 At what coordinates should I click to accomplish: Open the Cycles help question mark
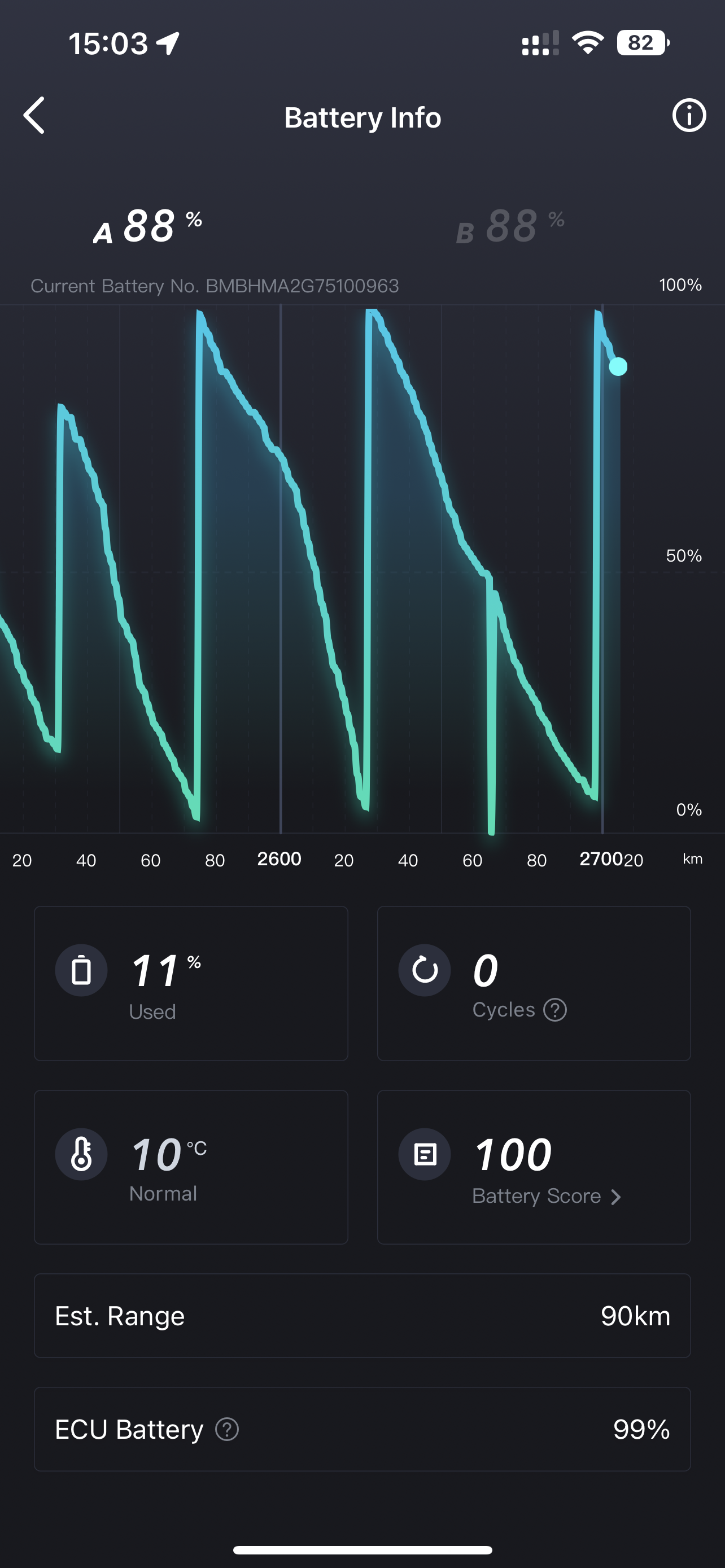point(554,1010)
